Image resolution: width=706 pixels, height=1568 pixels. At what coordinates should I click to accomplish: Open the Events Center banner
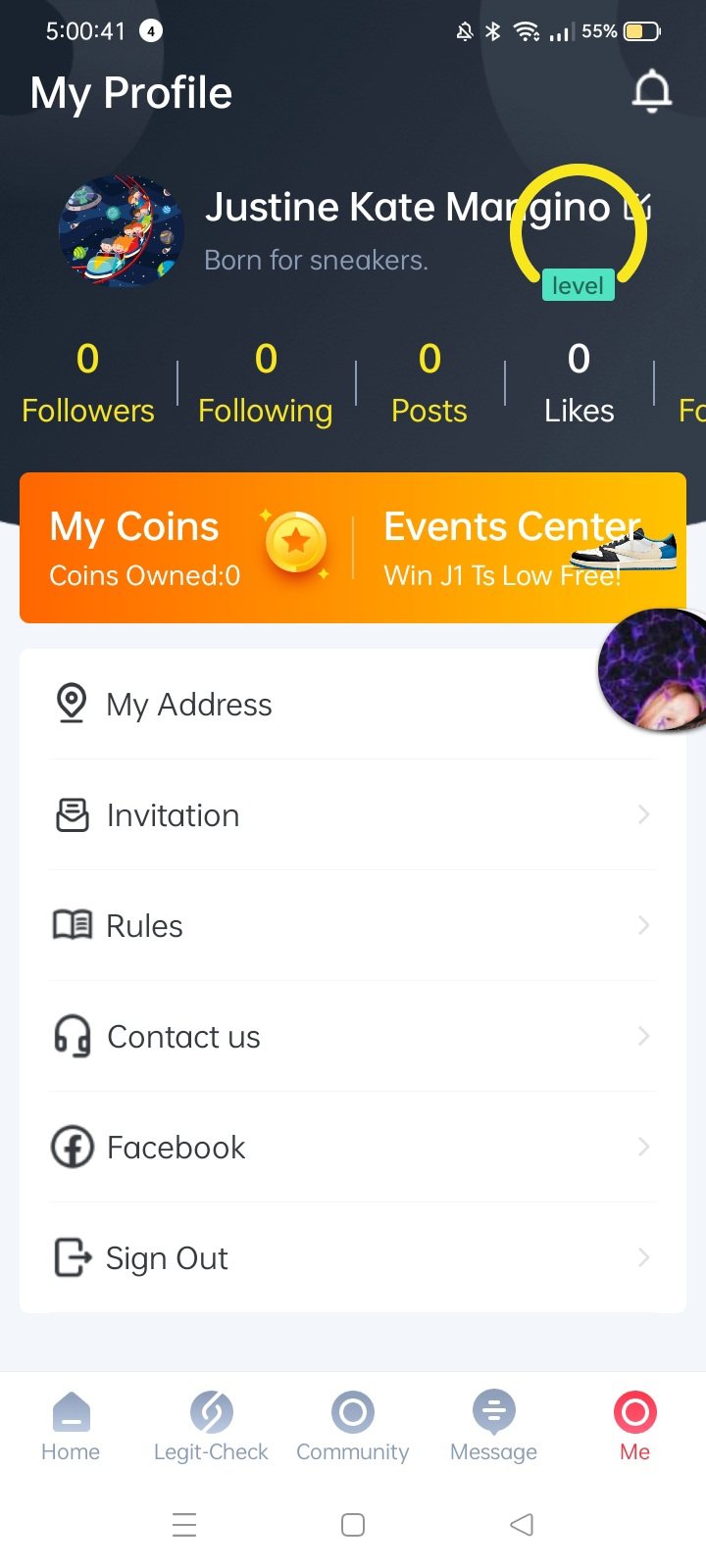(x=520, y=548)
